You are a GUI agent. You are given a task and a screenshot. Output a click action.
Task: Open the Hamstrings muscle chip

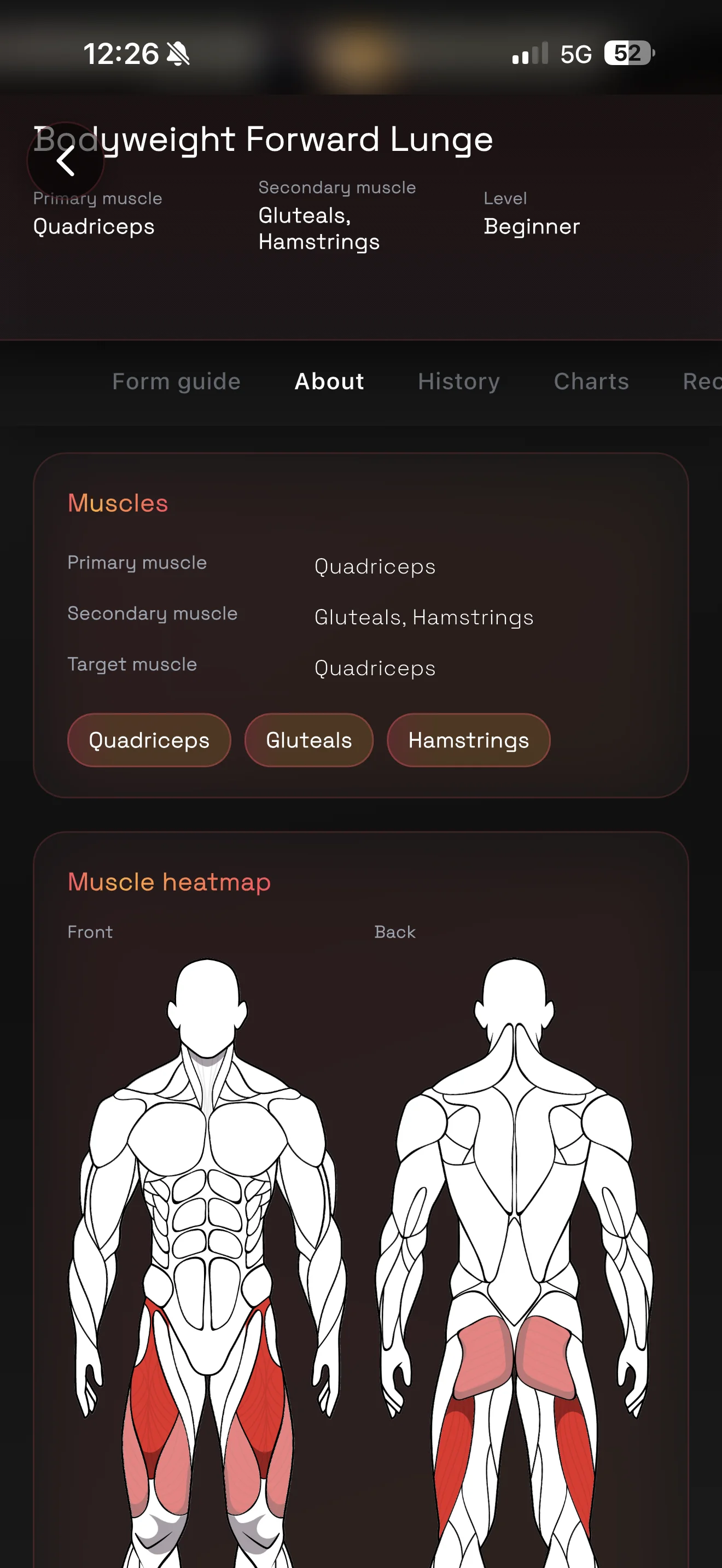tap(468, 740)
